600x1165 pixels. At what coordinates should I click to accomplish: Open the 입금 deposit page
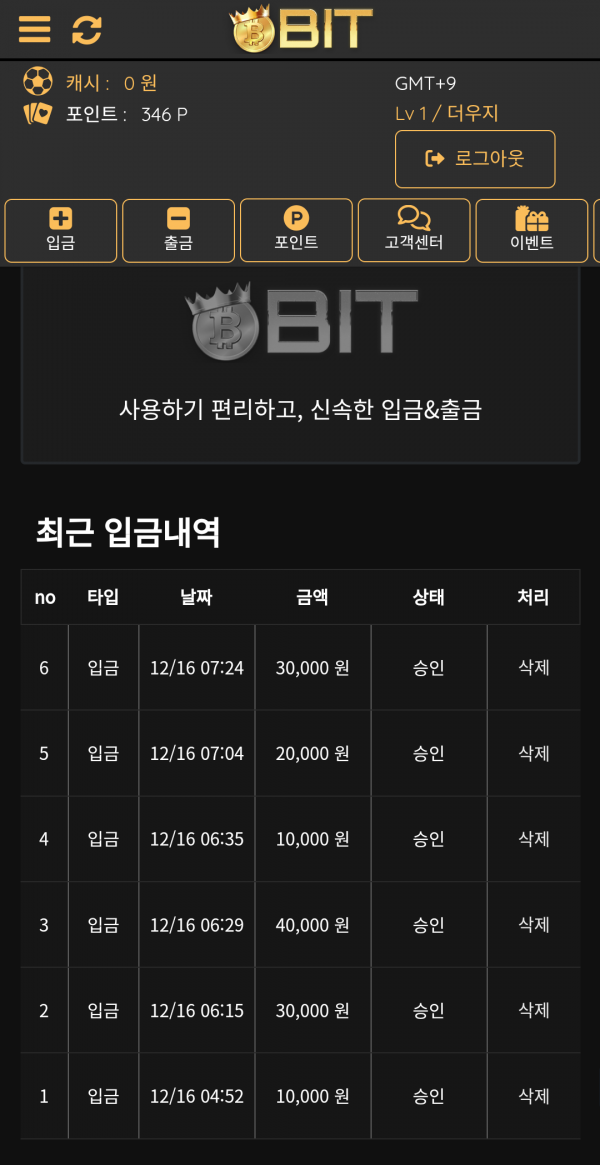(61, 230)
